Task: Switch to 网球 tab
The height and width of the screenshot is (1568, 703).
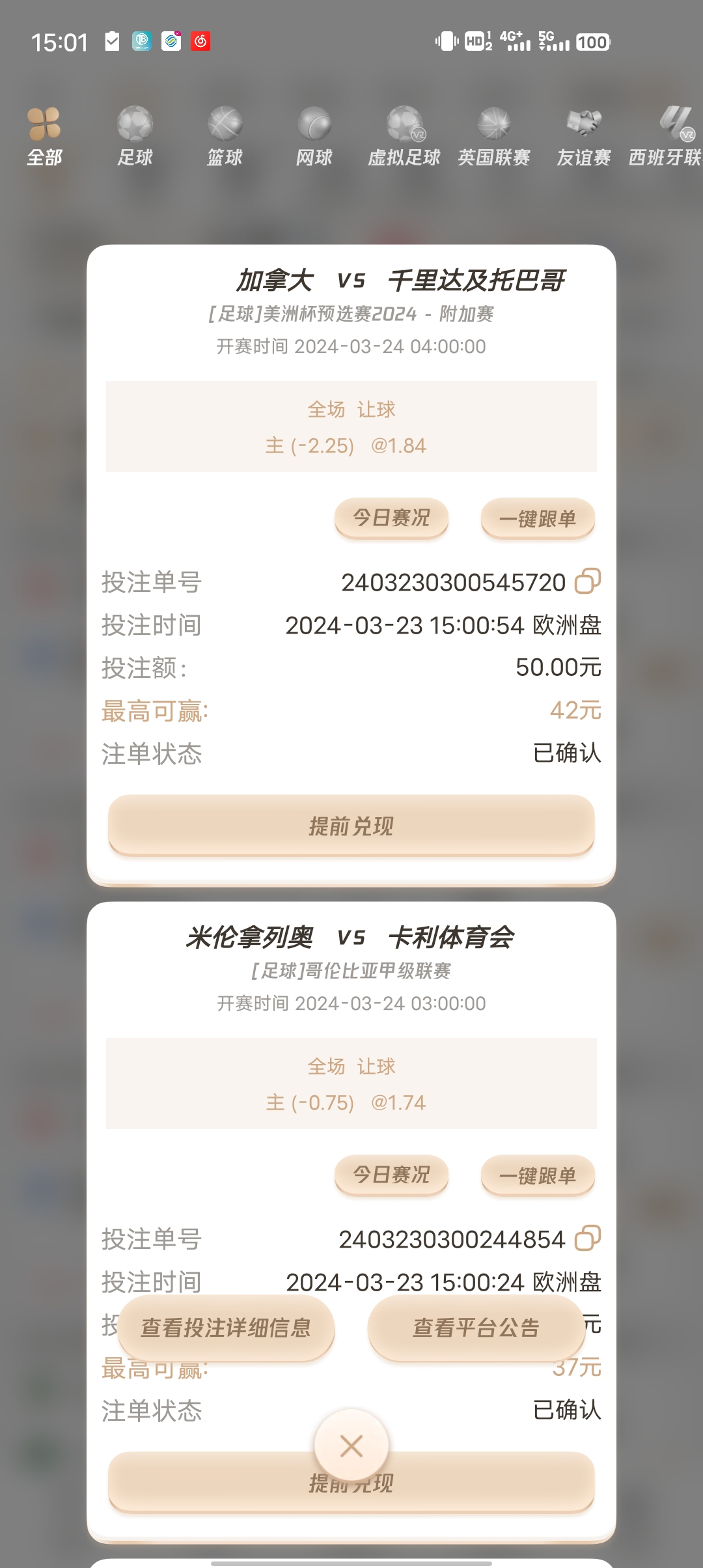Action: point(314,137)
